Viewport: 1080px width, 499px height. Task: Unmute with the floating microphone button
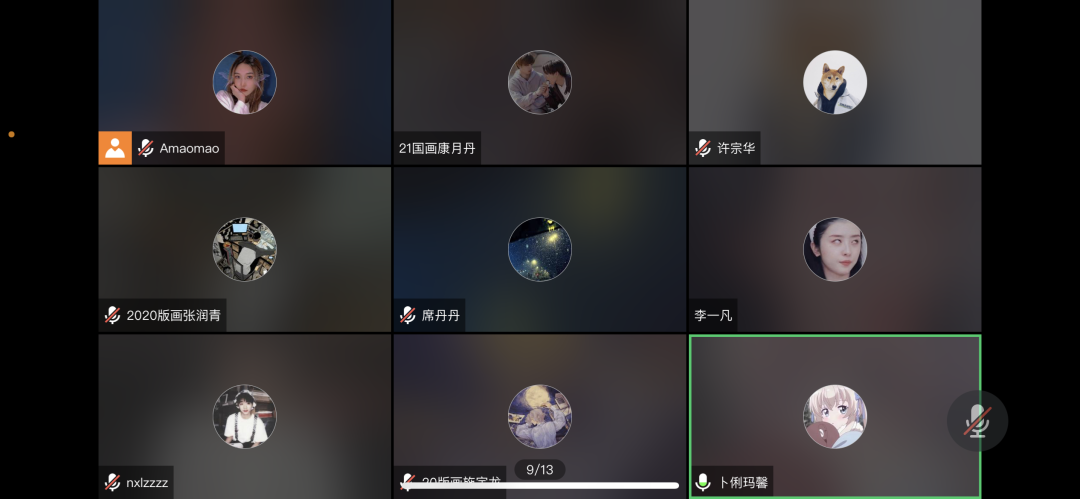coord(977,421)
